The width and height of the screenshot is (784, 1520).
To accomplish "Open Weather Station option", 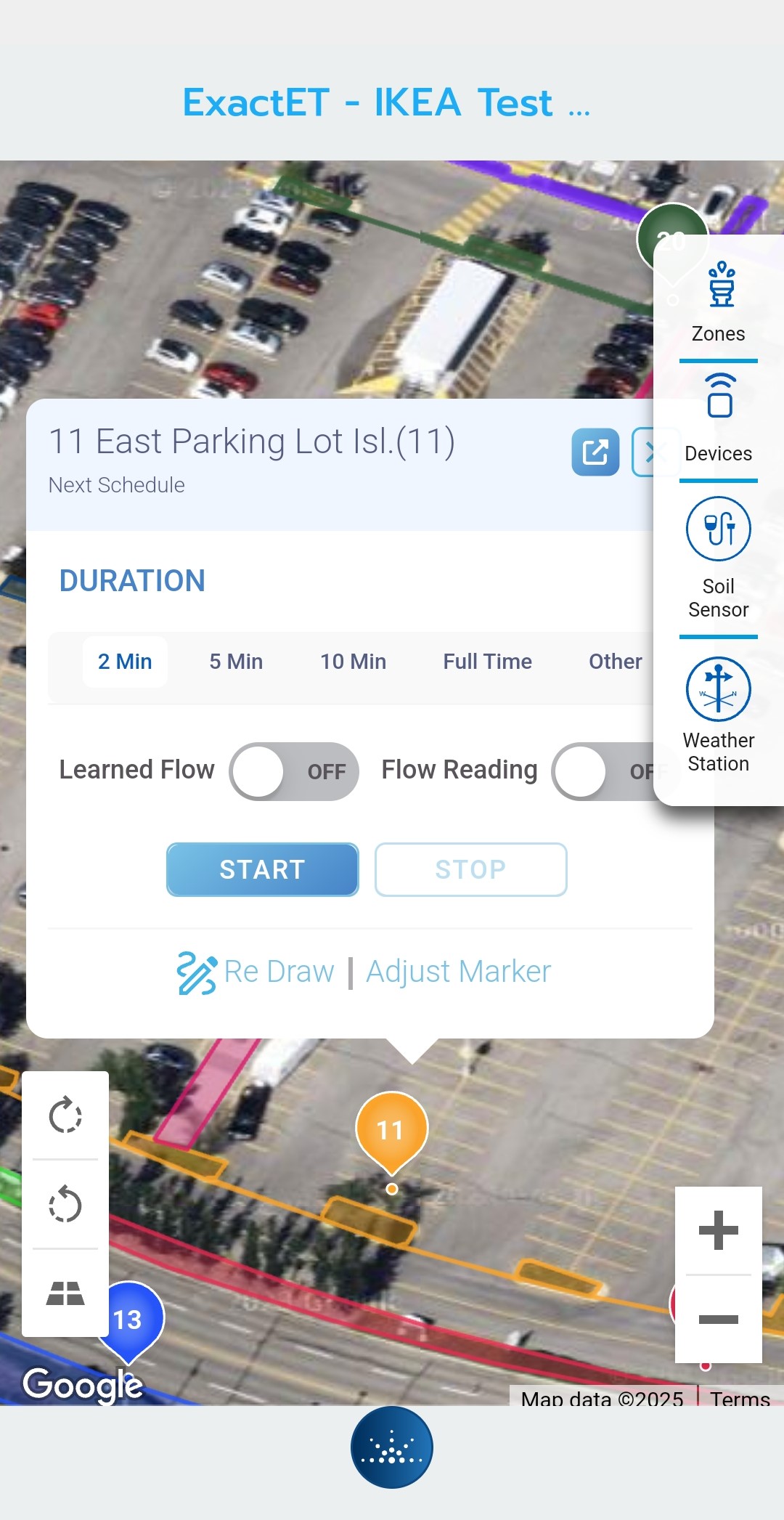I will tap(719, 715).
